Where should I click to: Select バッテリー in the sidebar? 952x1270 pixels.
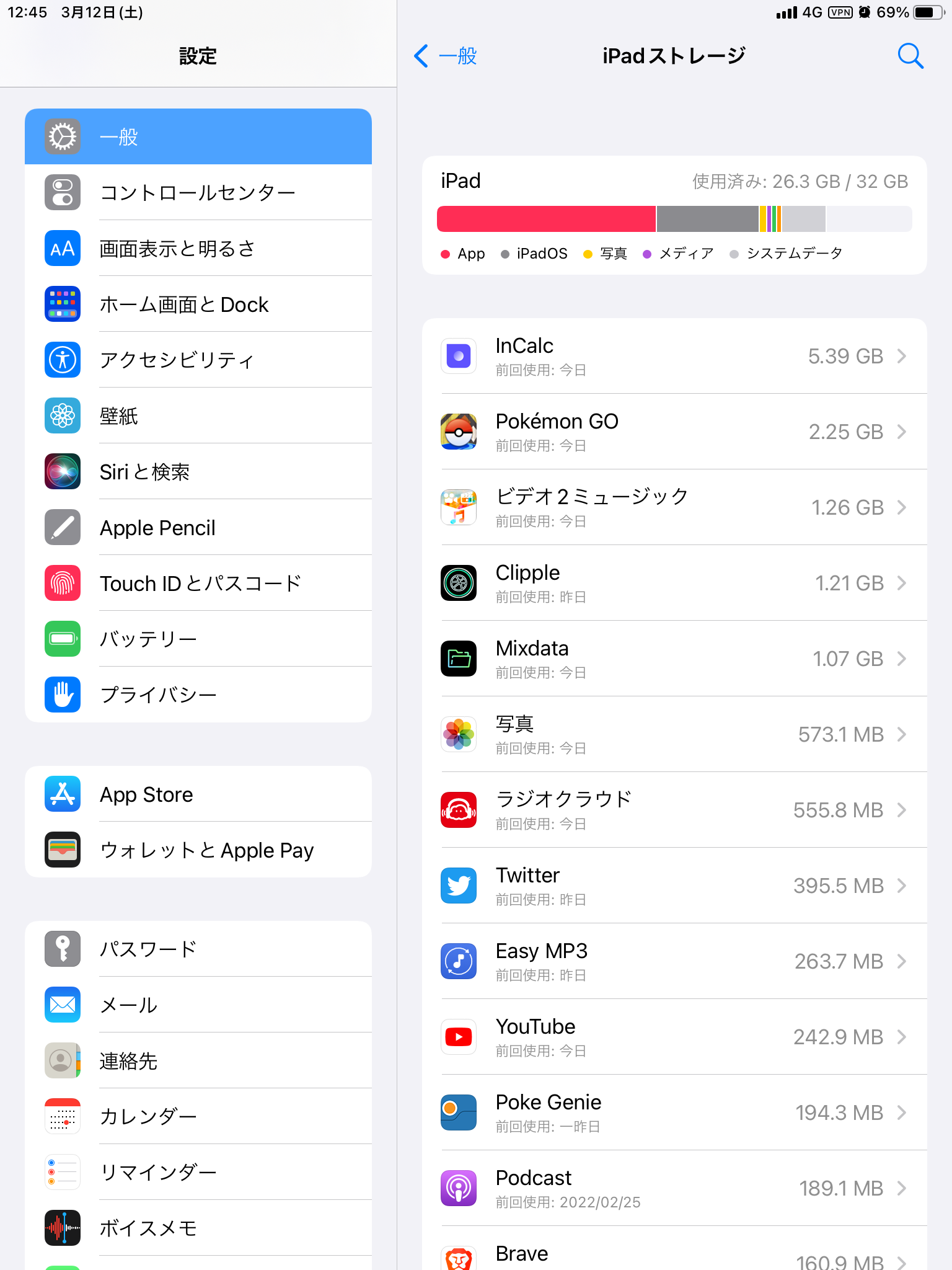pyautogui.click(x=198, y=639)
